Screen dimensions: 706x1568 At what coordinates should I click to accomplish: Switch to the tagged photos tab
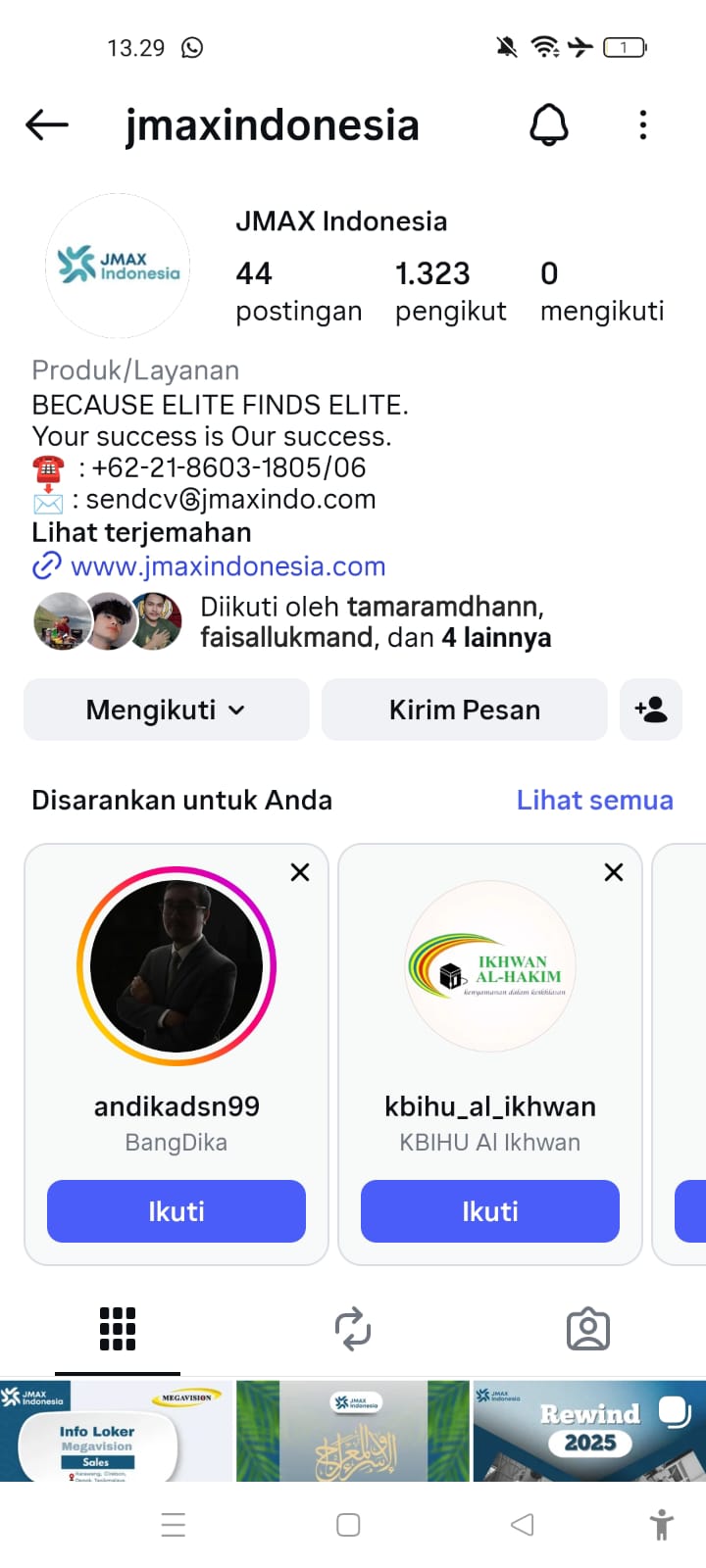(588, 1329)
